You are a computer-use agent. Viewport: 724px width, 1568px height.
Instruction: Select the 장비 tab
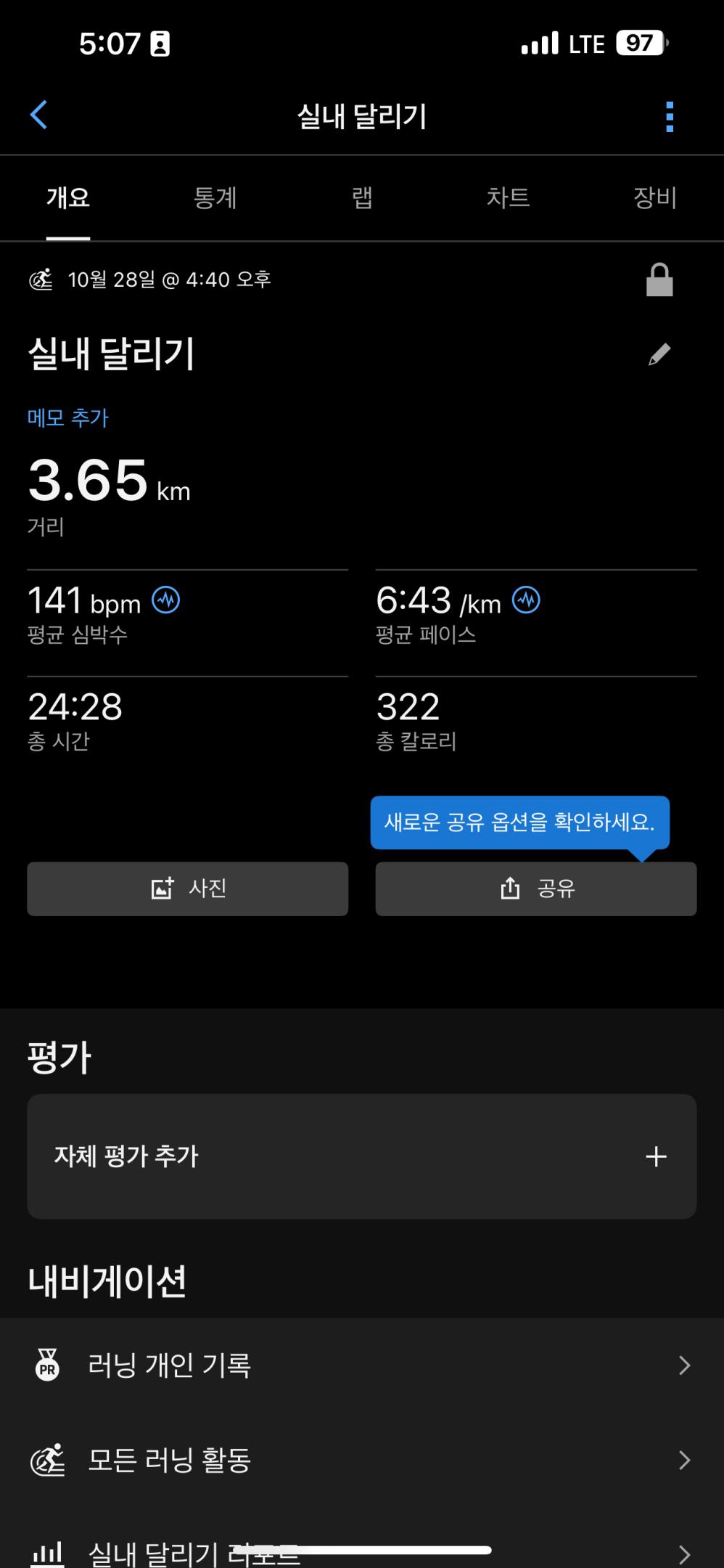click(x=654, y=198)
